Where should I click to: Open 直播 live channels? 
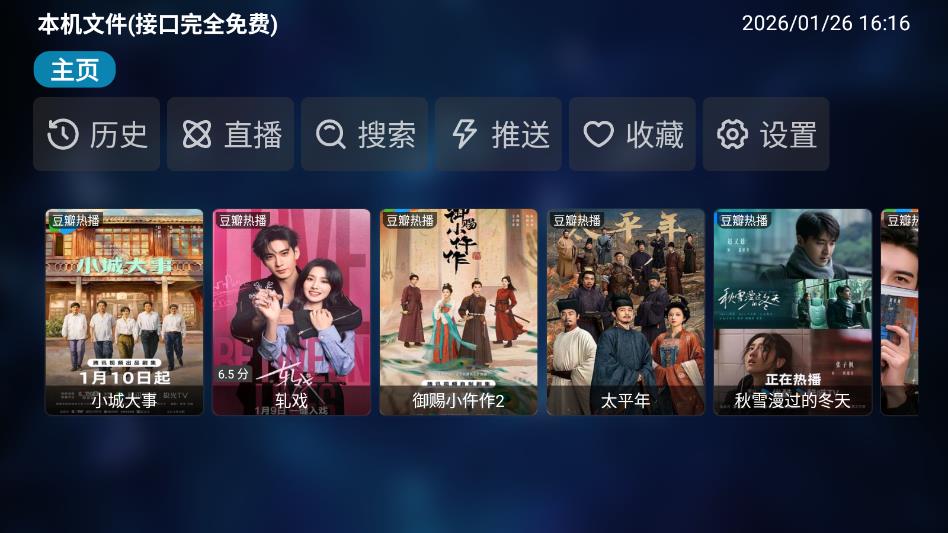pos(231,134)
